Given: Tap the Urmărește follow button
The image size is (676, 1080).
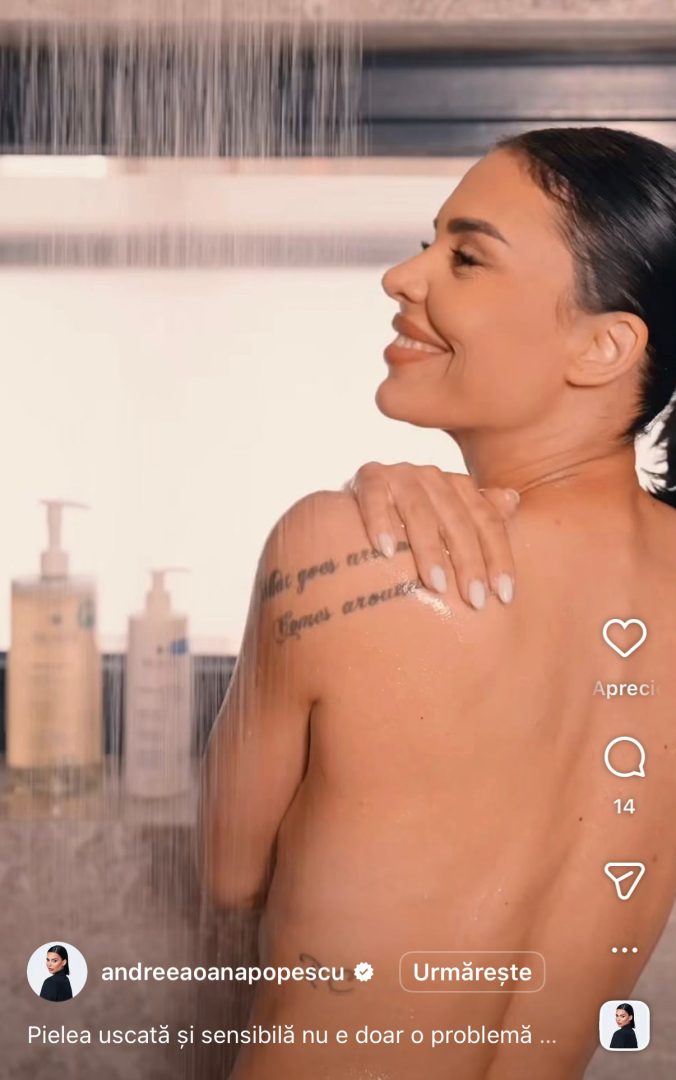Looking at the screenshot, I should coord(472,972).
